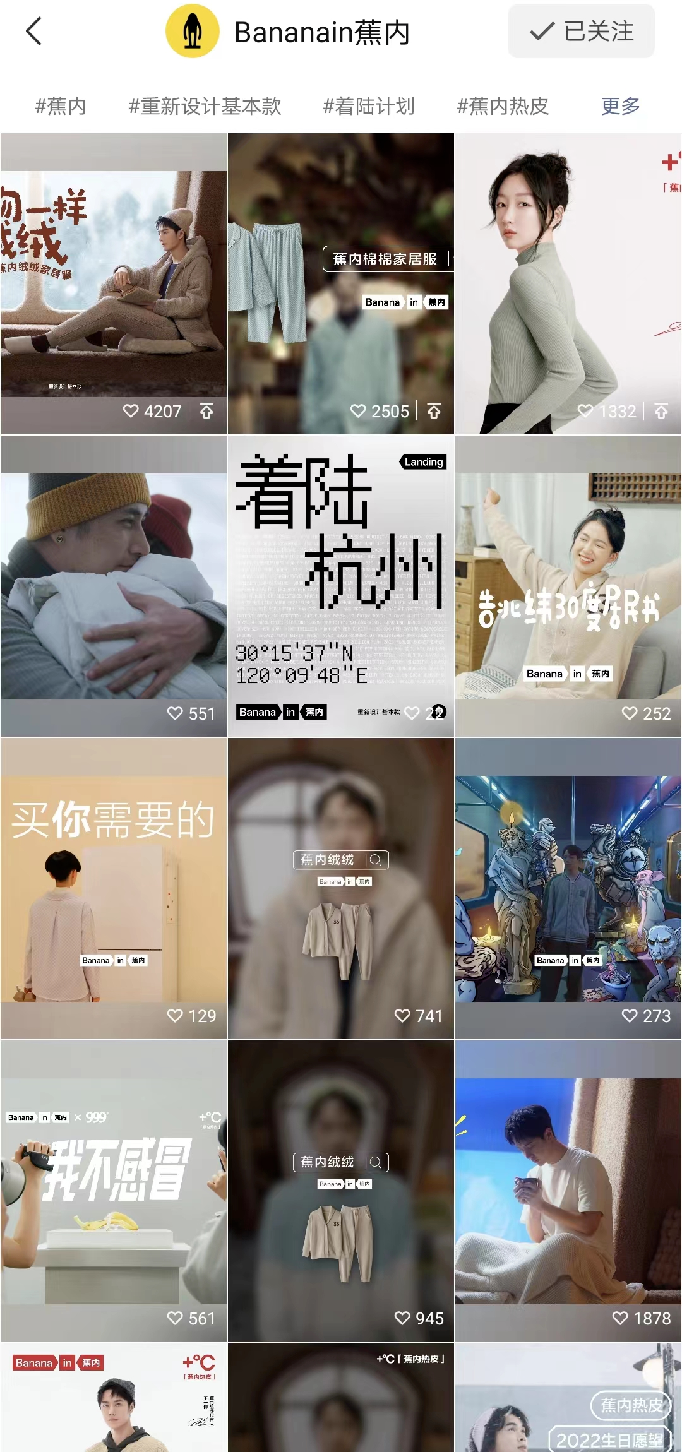Open the video with 4207 likes
The image size is (682, 1452).
[113, 283]
